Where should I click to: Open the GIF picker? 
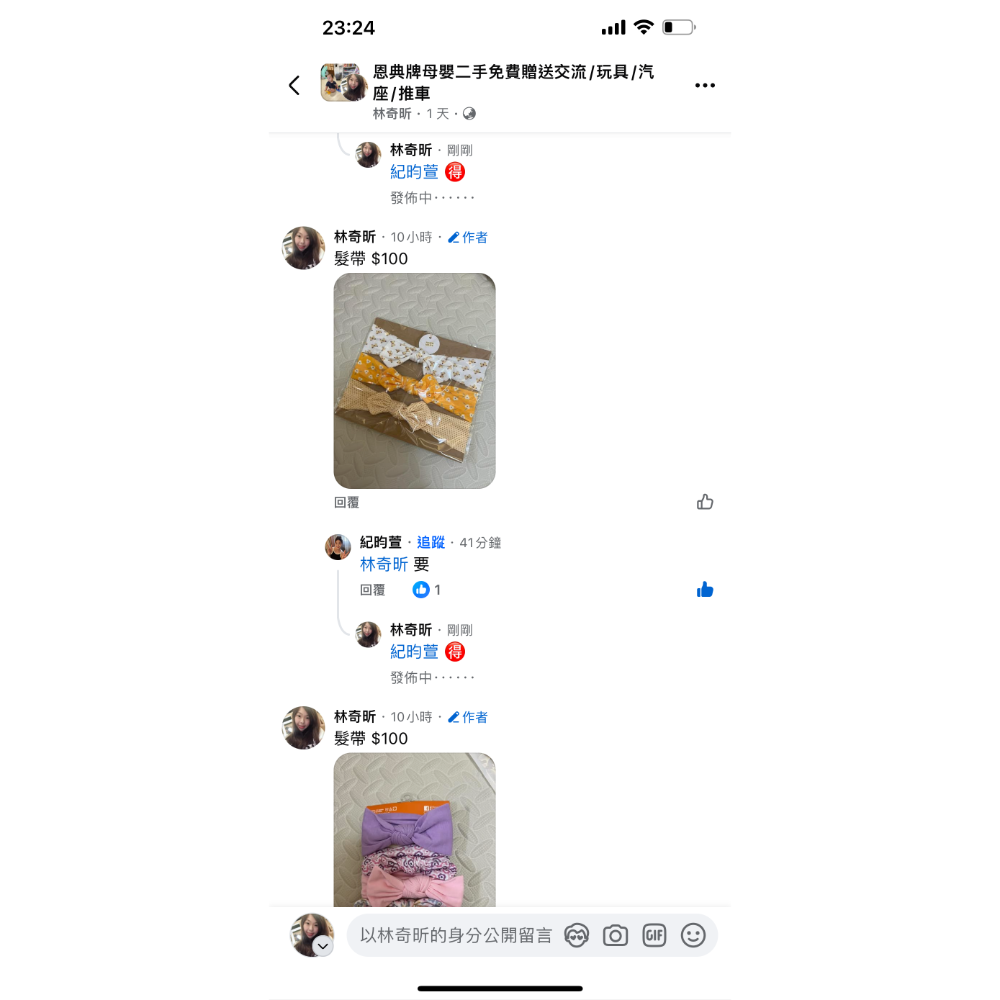tap(654, 935)
